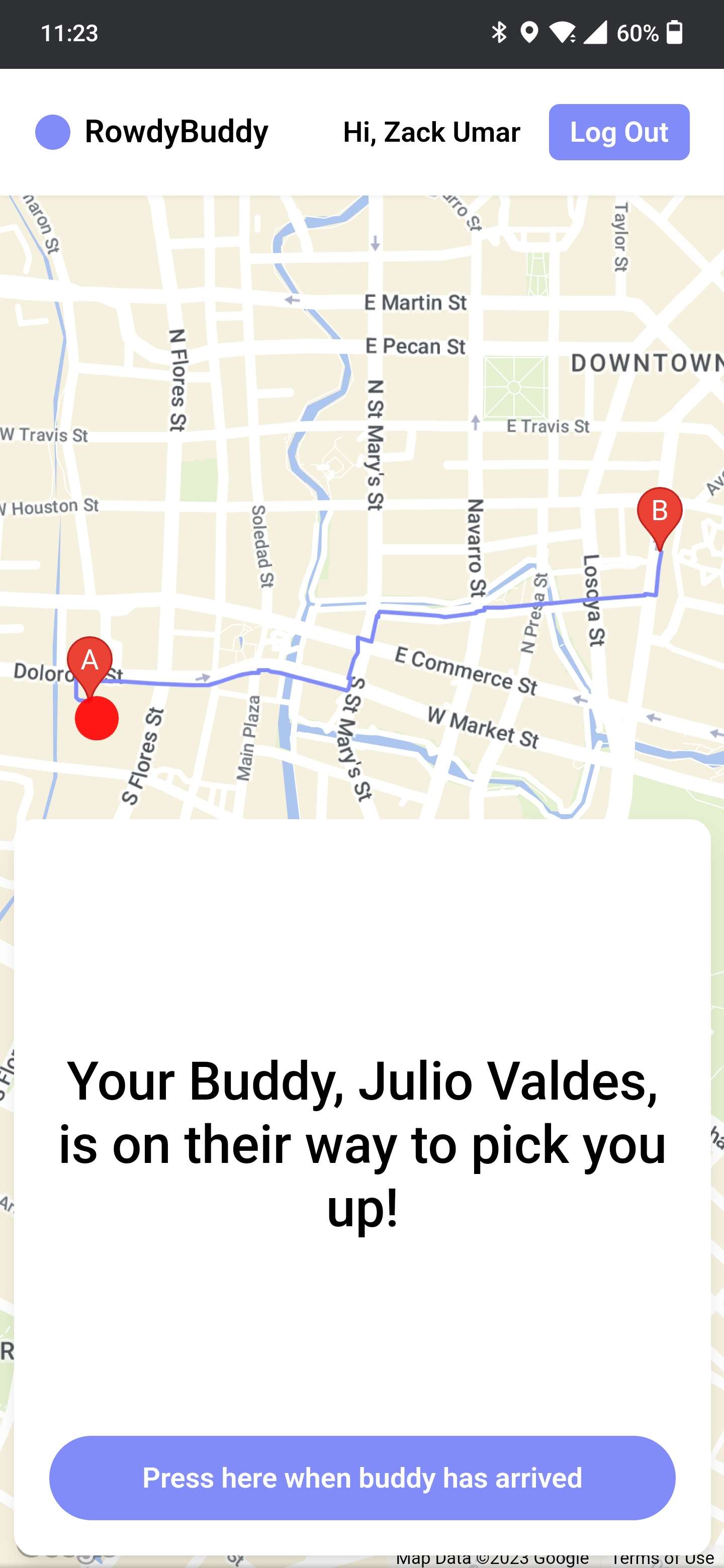Image resolution: width=724 pixels, height=1568 pixels.
Task: Tap the map marker labeled A
Action: [89, 662]
